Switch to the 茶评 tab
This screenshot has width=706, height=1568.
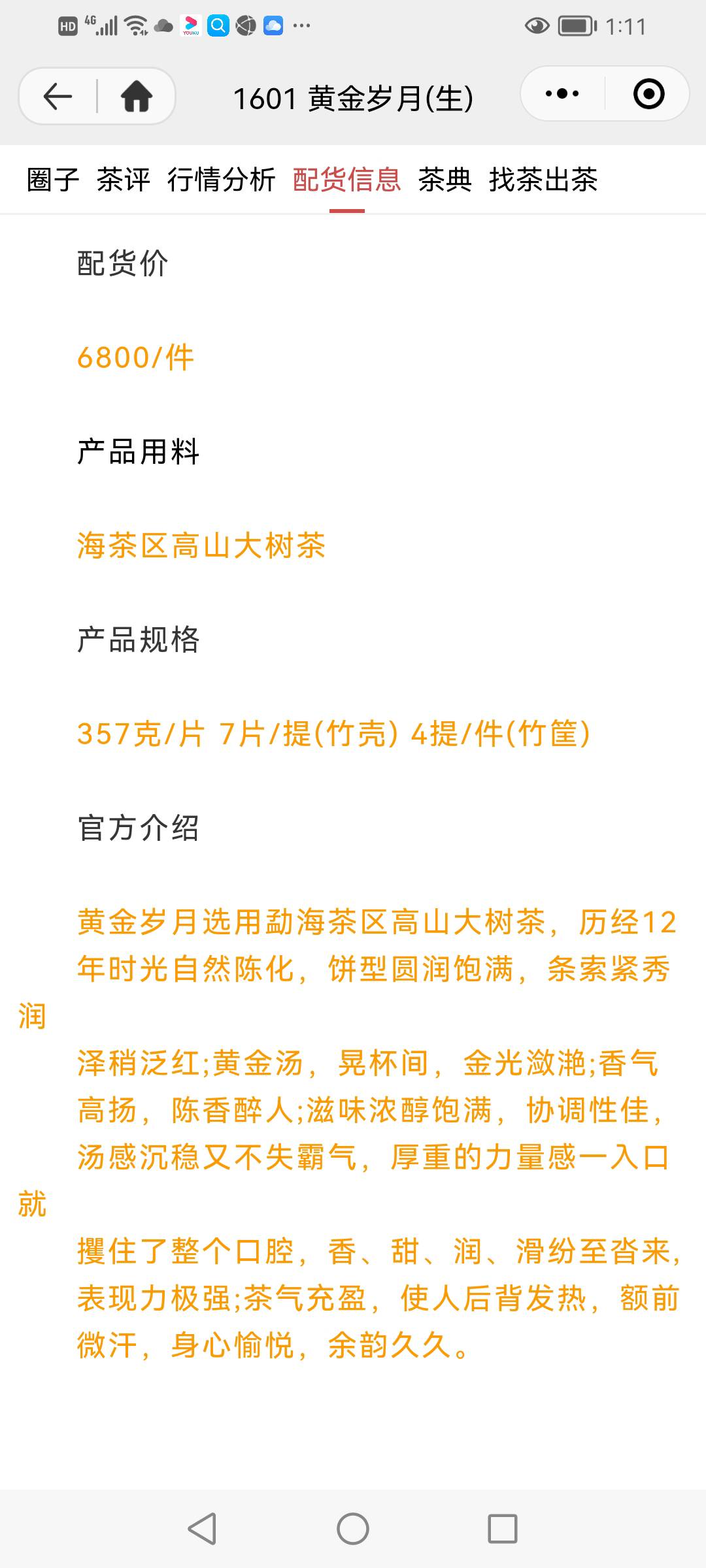click(x=124, y=180)
